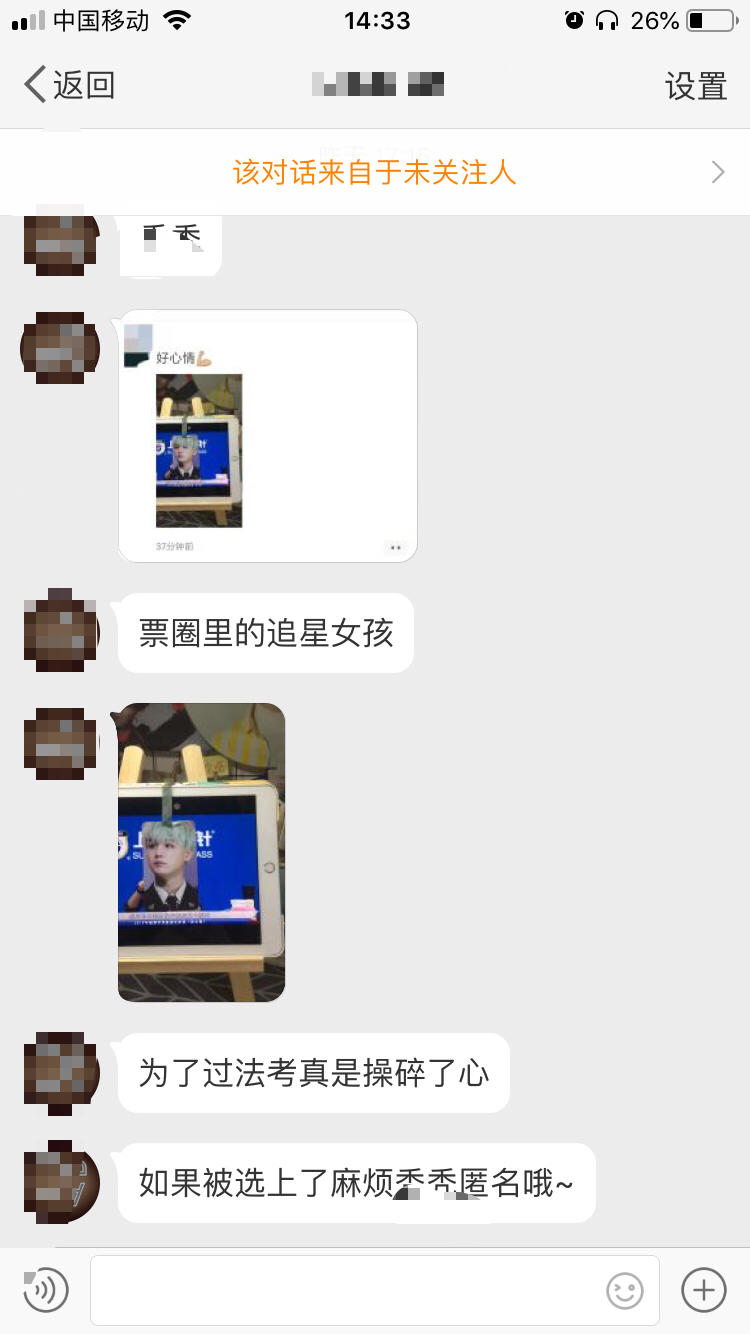Image resolution: width=750 pixels, height=1334 pixels.
Task: Open the 该对话来自于未关注人 banner
Action: pyautogui.click(x=375, y=172)
